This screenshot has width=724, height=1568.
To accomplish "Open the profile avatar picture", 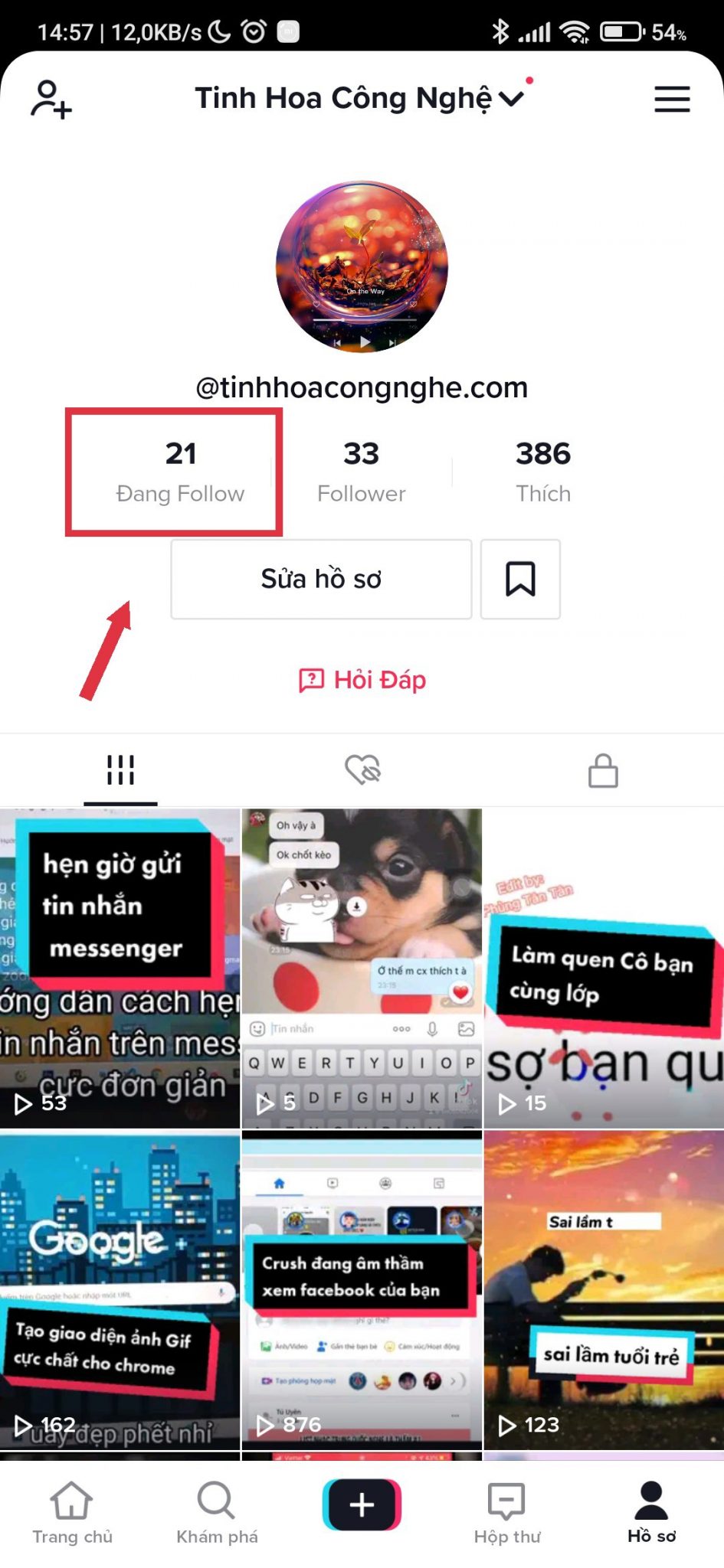I will point(362,266).
